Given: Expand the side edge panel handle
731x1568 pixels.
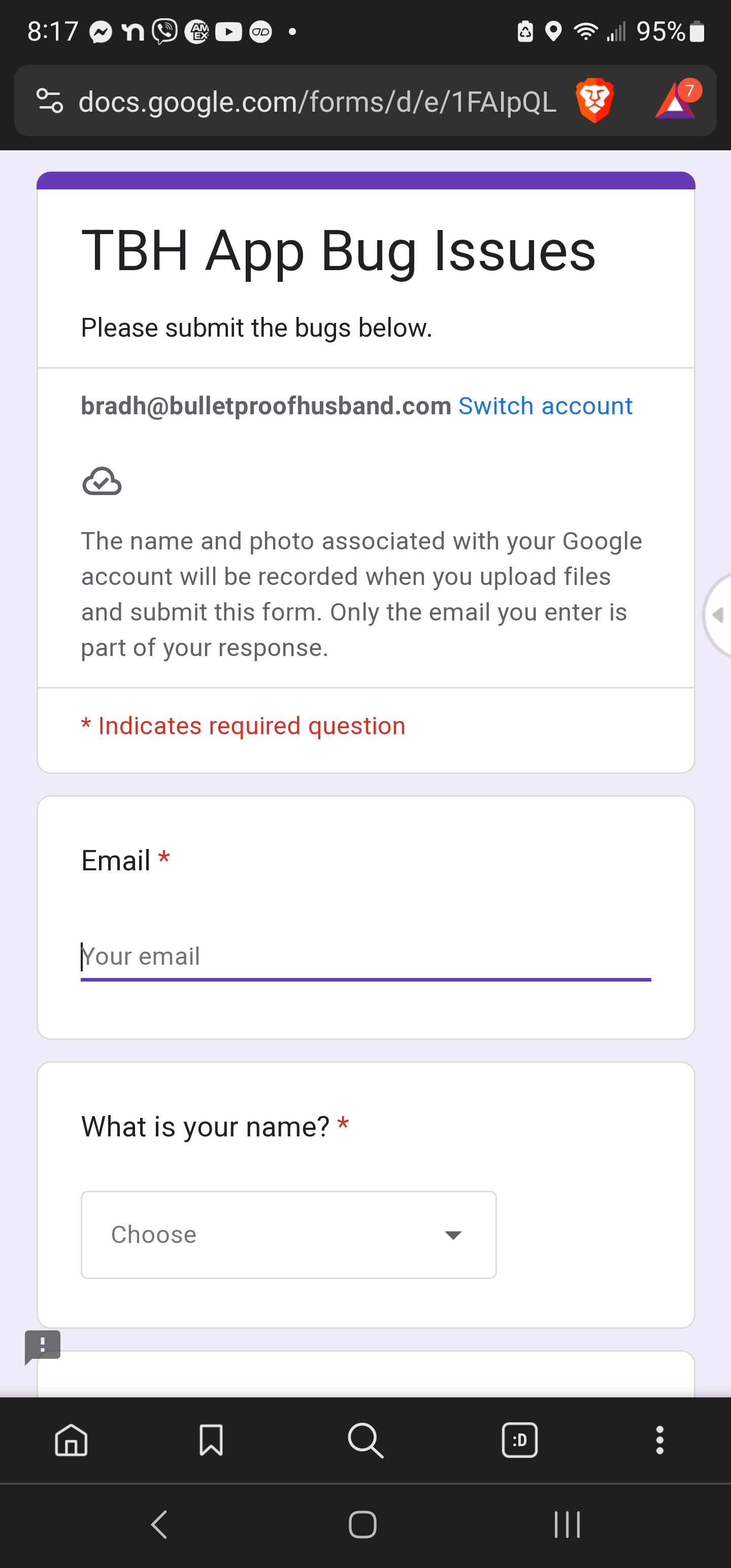Looking at the screenshot, I should pyautogui.click(x=718, y=615).
